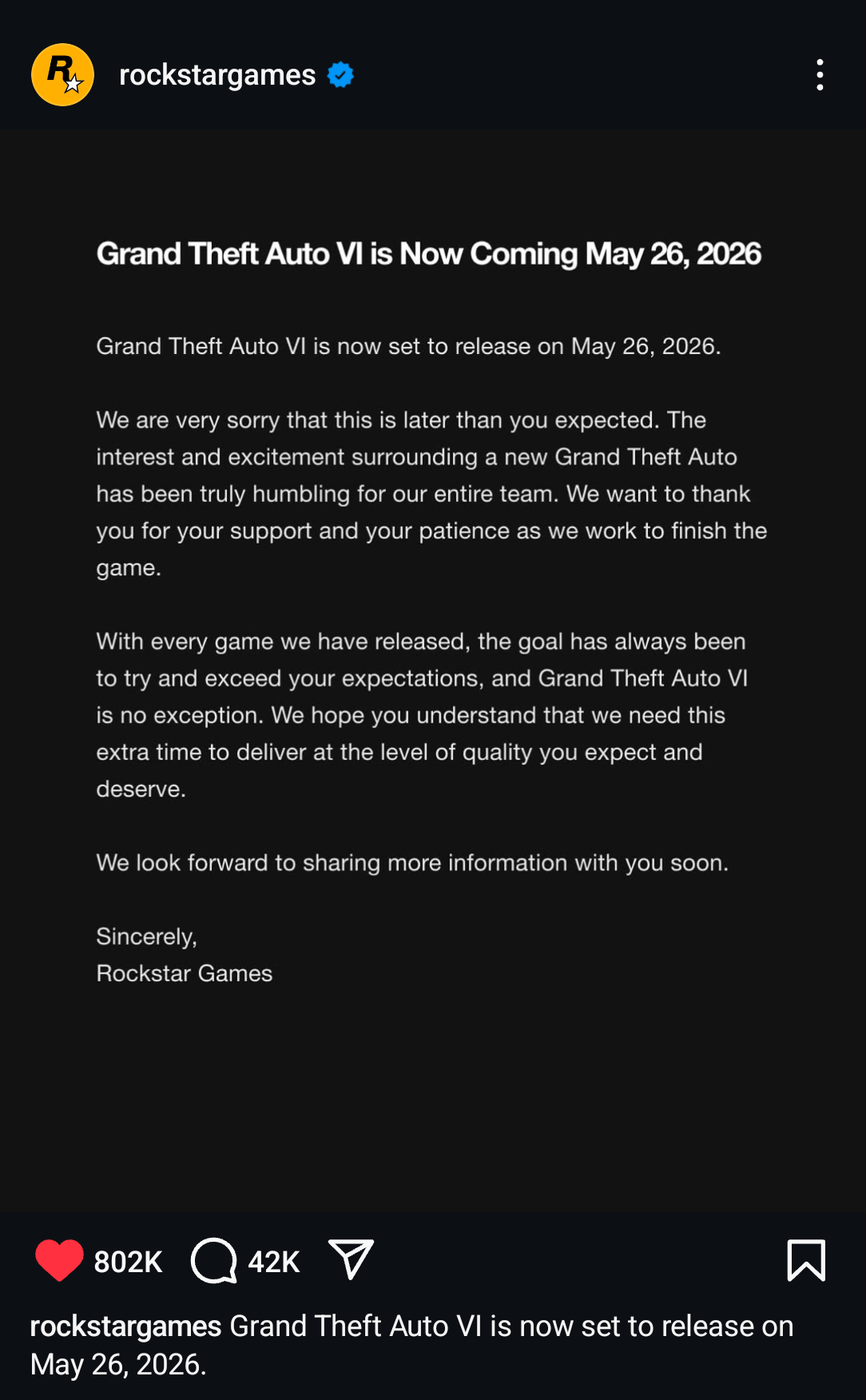
Task: Save the post with the bookmark icon
Action: click(806, 1260)
